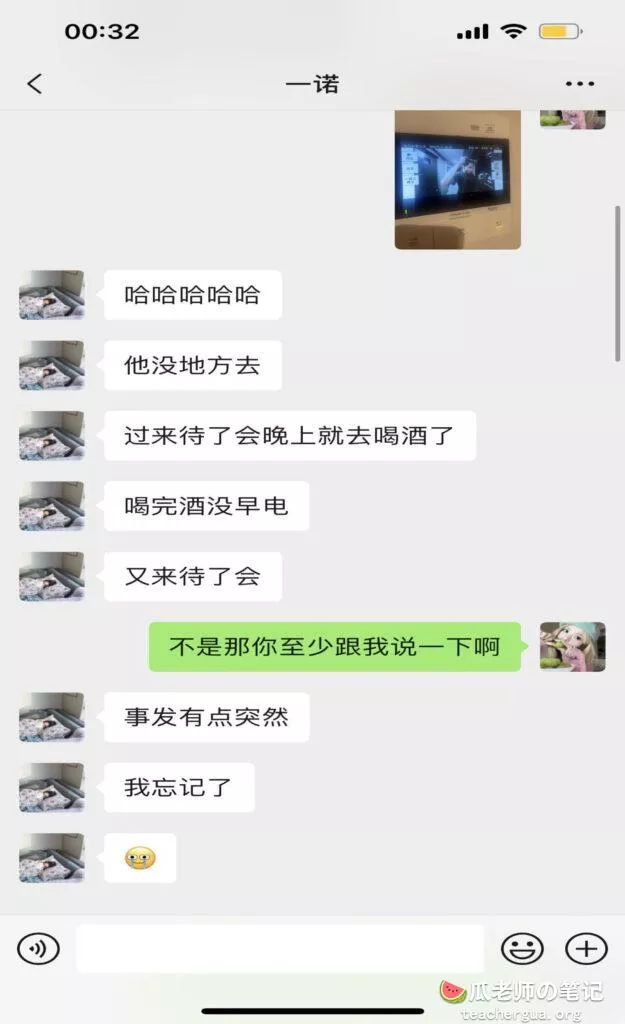
Task: Open the chat's three-dot more menu
Action: [580, 85]
